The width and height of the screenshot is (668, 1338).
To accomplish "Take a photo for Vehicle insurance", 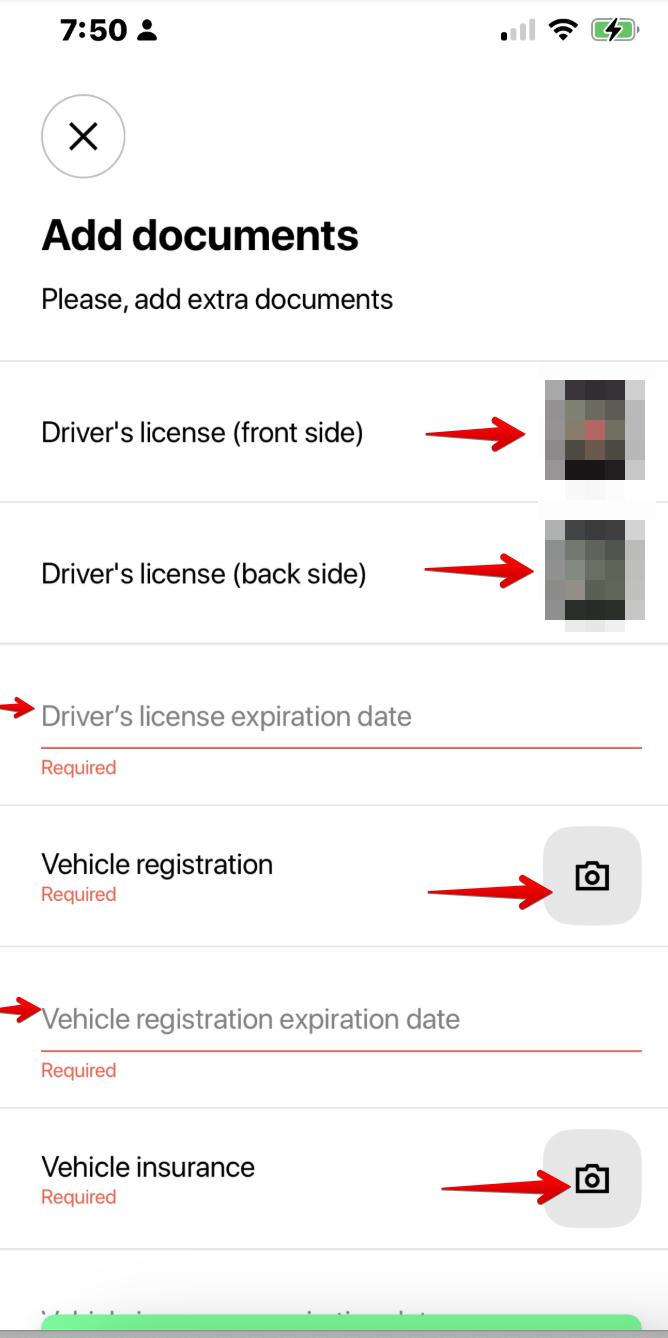I will coord(592,1179).
